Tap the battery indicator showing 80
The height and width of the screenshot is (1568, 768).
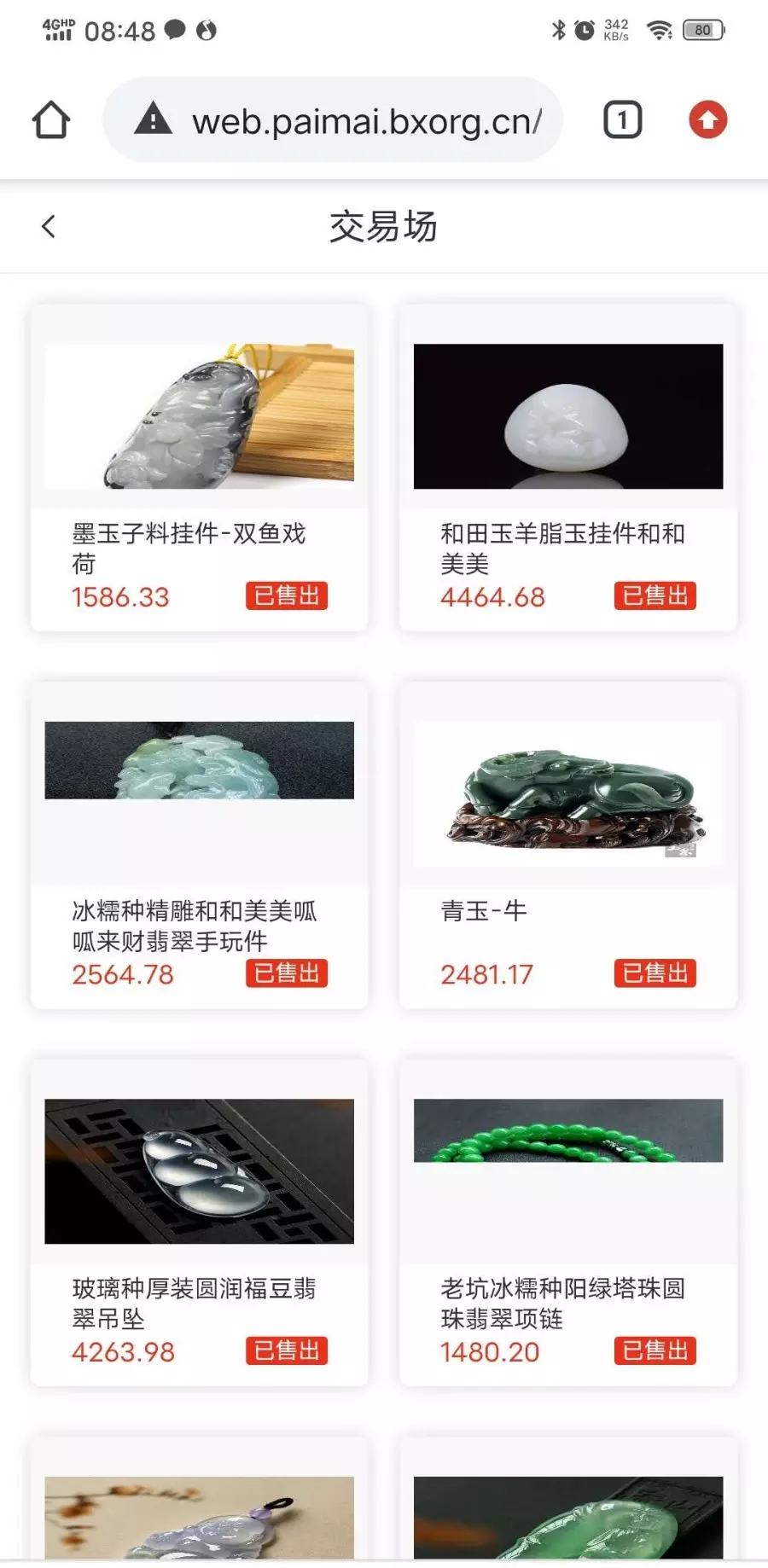701,30
